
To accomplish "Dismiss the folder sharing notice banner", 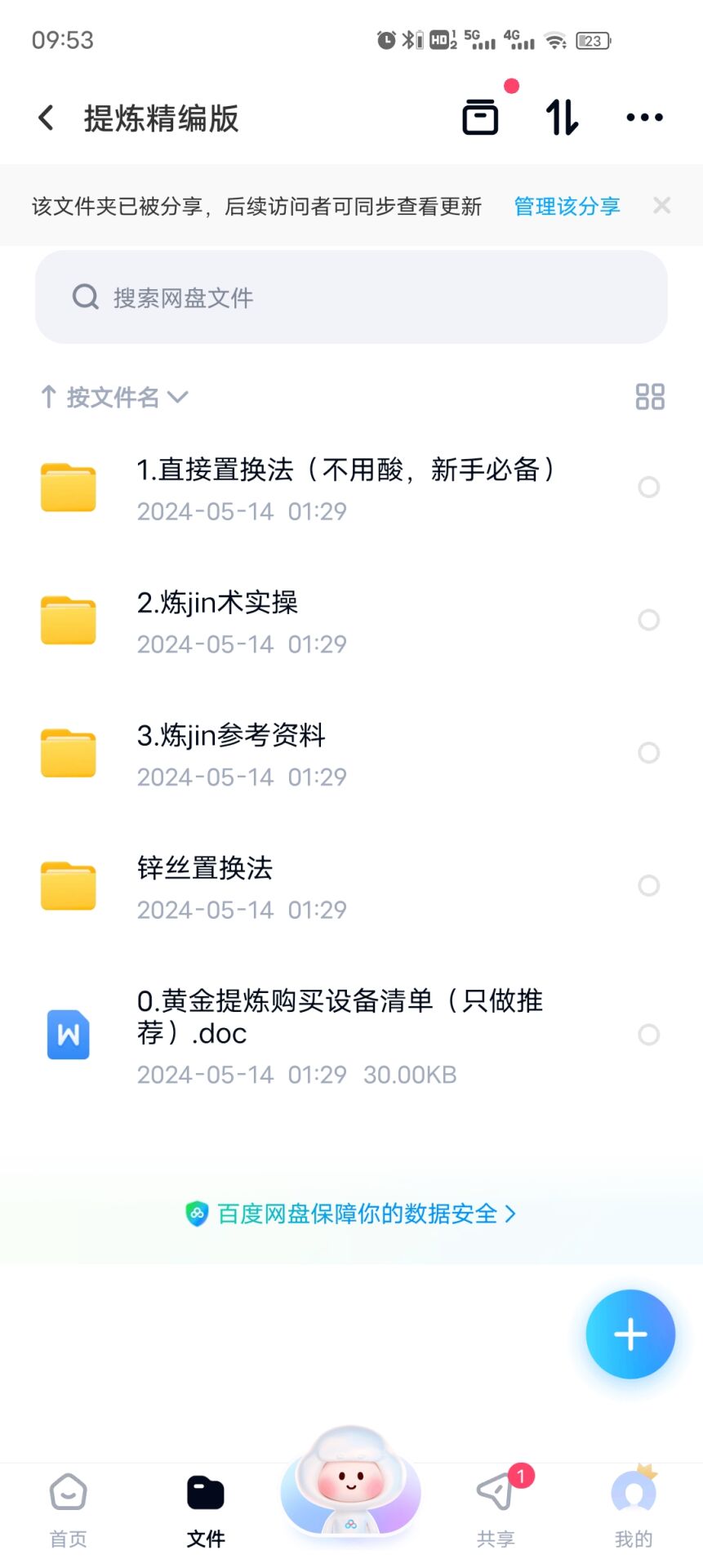I will pos(661,206).
